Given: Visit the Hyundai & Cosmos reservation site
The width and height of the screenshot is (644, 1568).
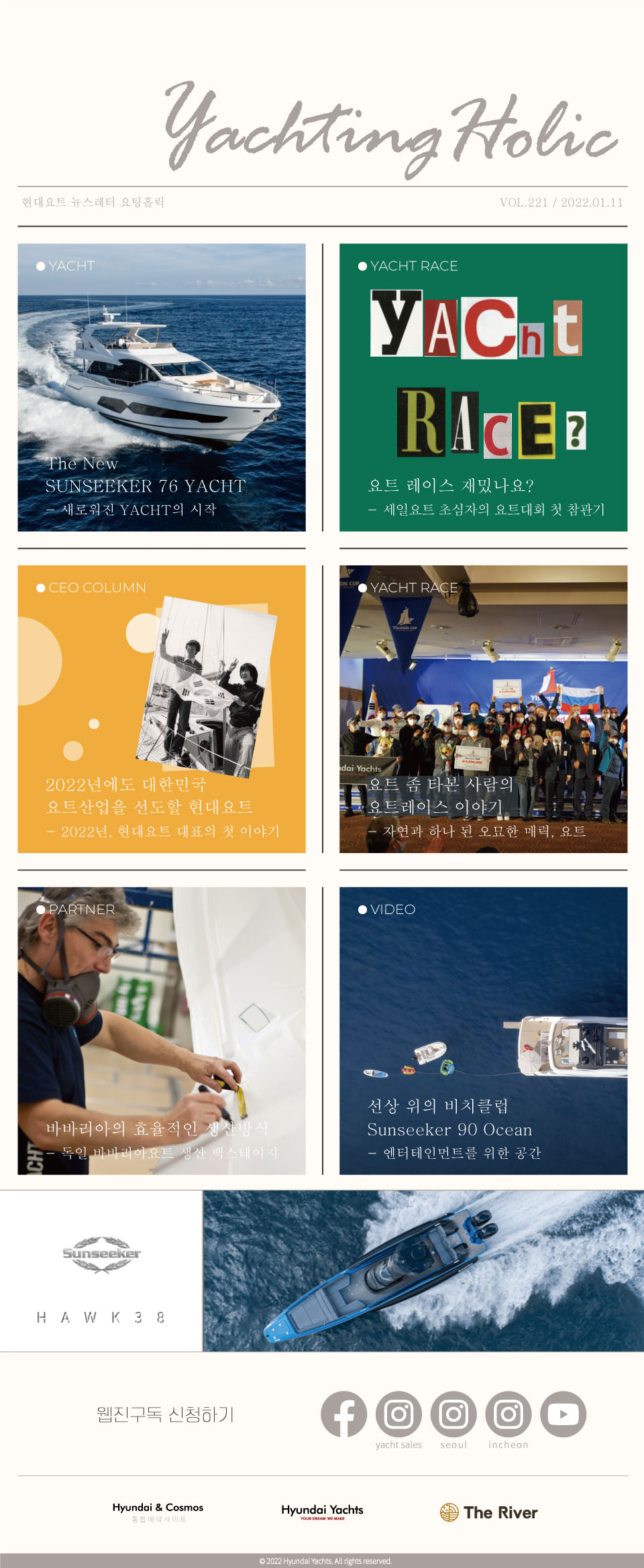Looking at the screenshot, I should pyautogui.click(x=158, y=1512).
